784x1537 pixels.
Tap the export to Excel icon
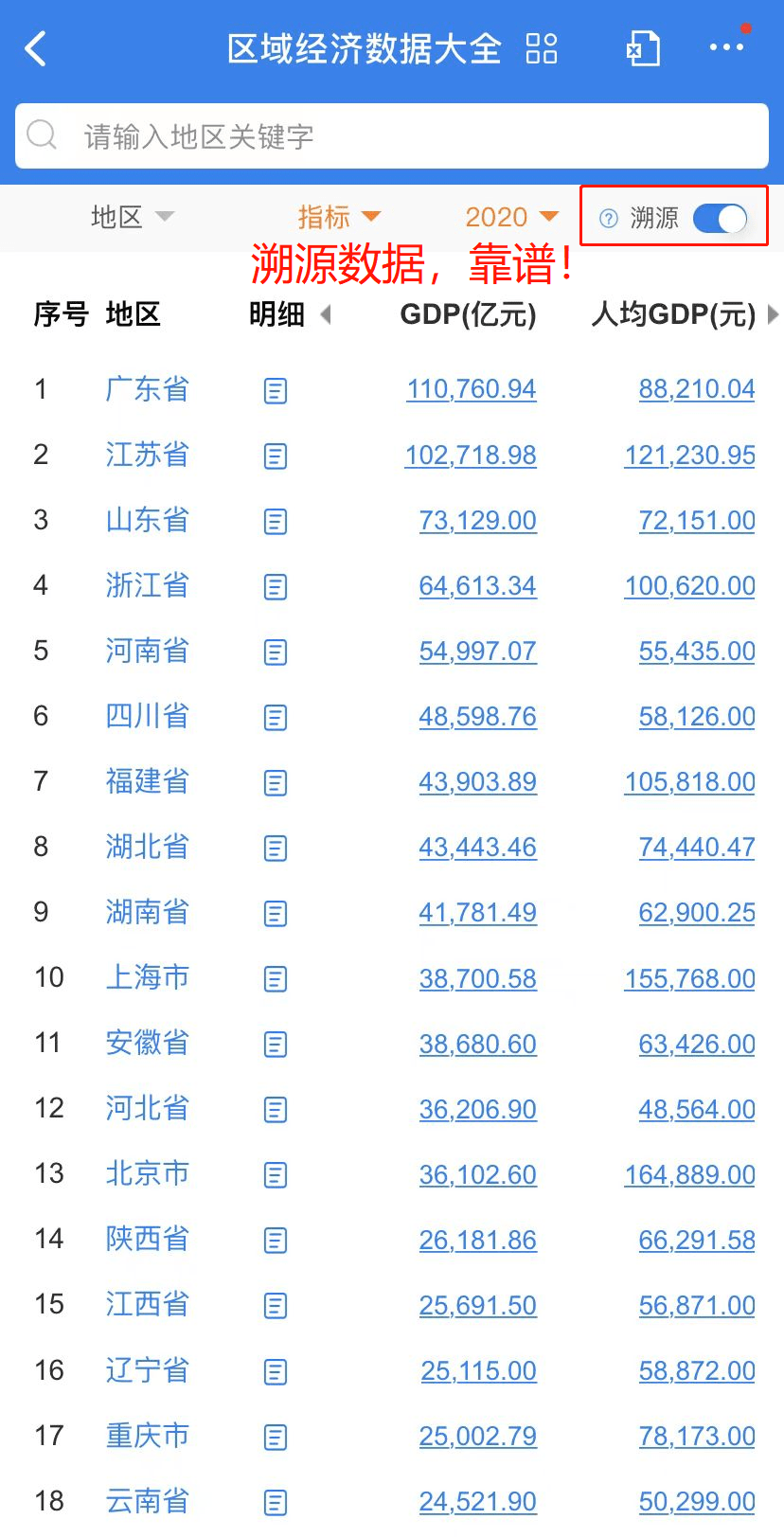pos(643,49)
